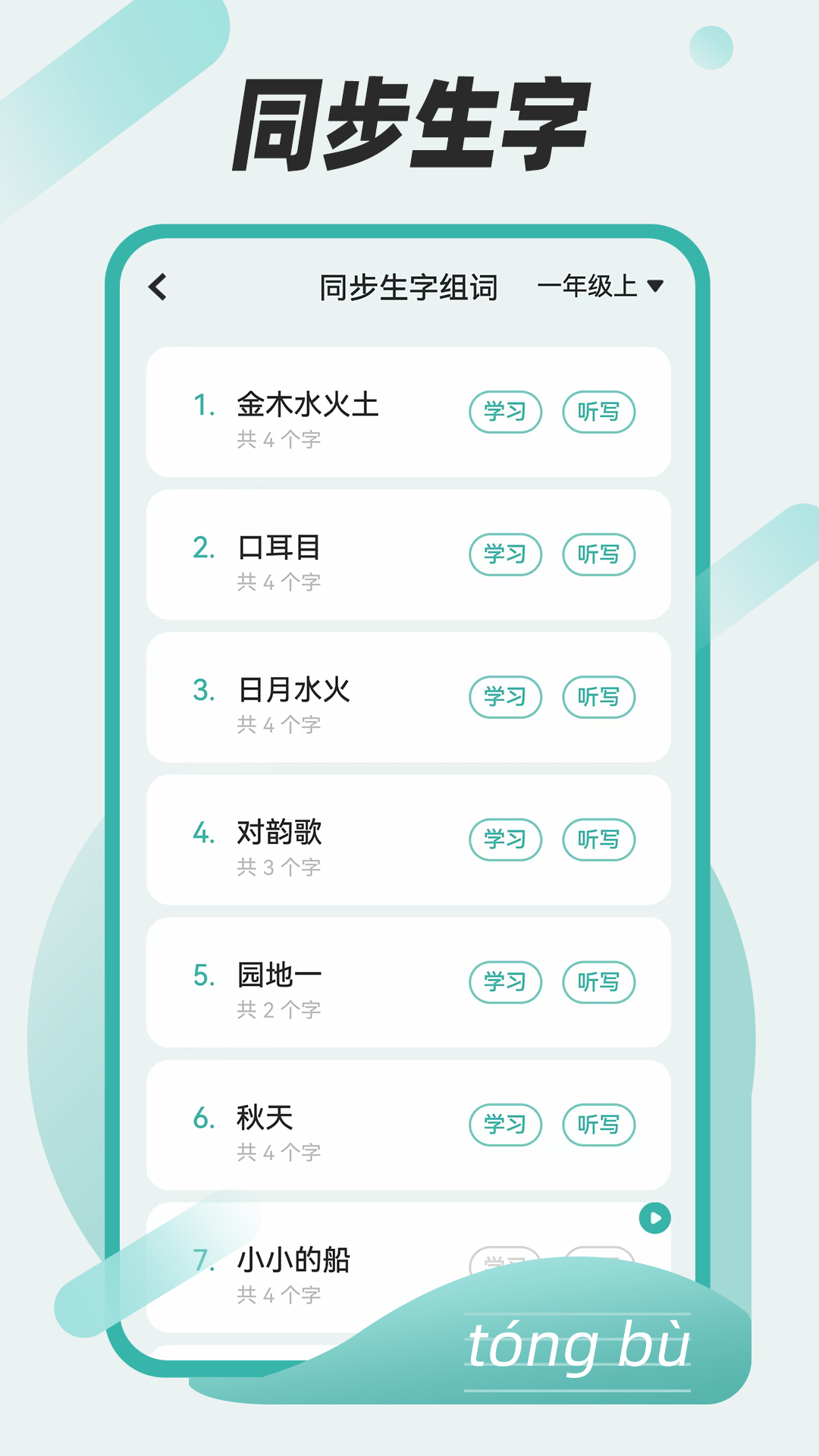Launch 学习 for lesson 日月水火
819x1456 pixels.
click(505, 697)
